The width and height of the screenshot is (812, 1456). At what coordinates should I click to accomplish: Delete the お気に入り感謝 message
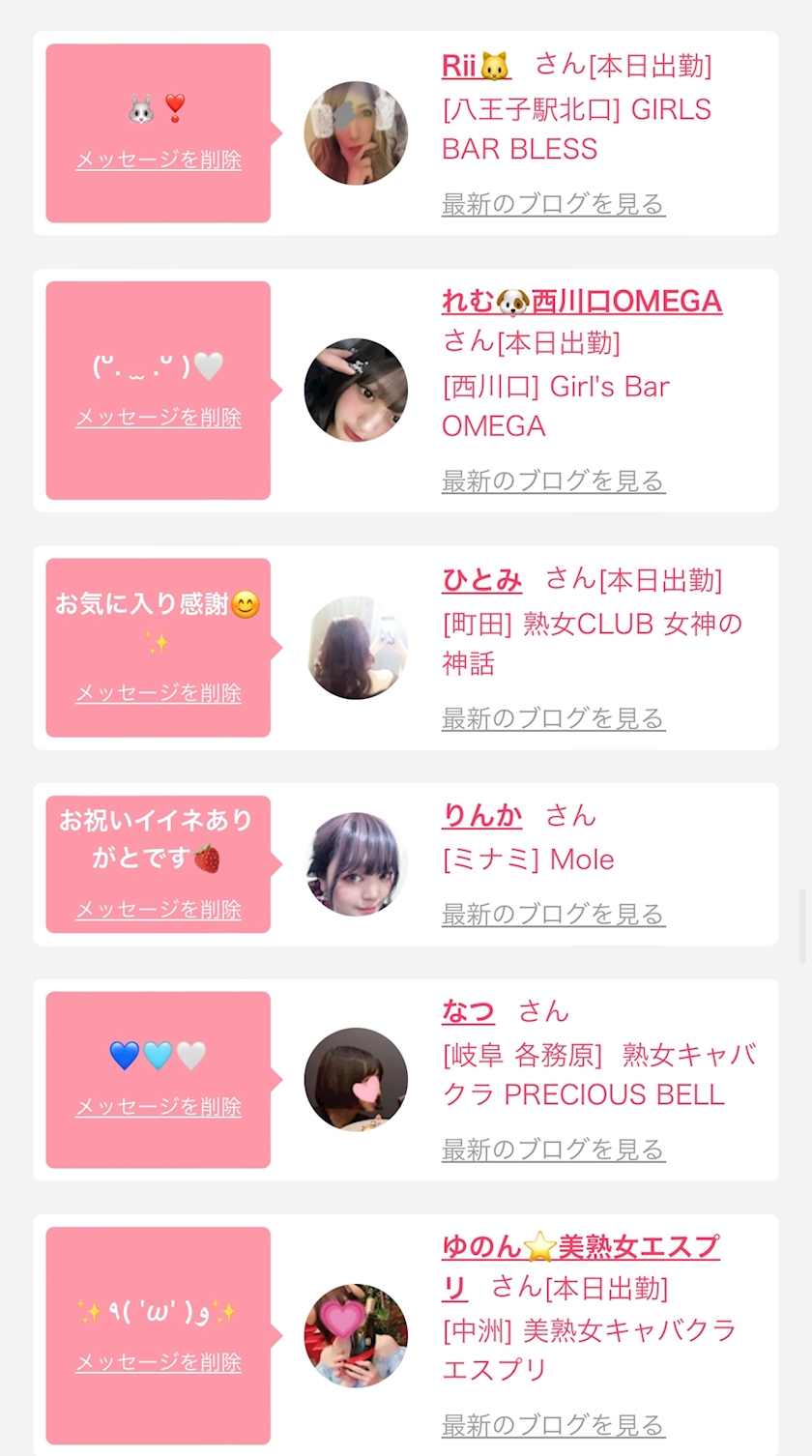tap(159, 693)
